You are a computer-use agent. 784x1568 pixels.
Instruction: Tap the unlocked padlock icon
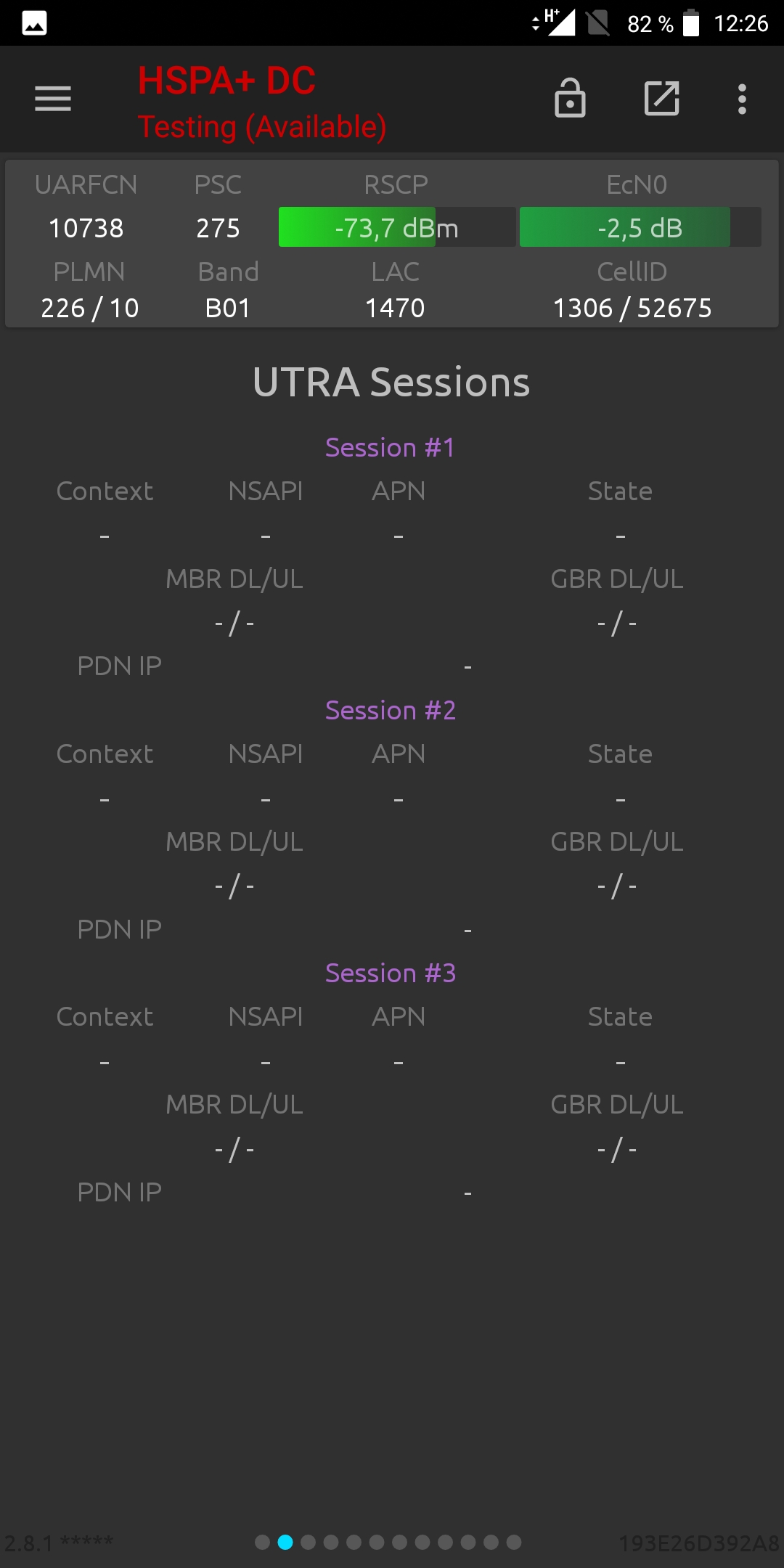(x=570, y=98)
